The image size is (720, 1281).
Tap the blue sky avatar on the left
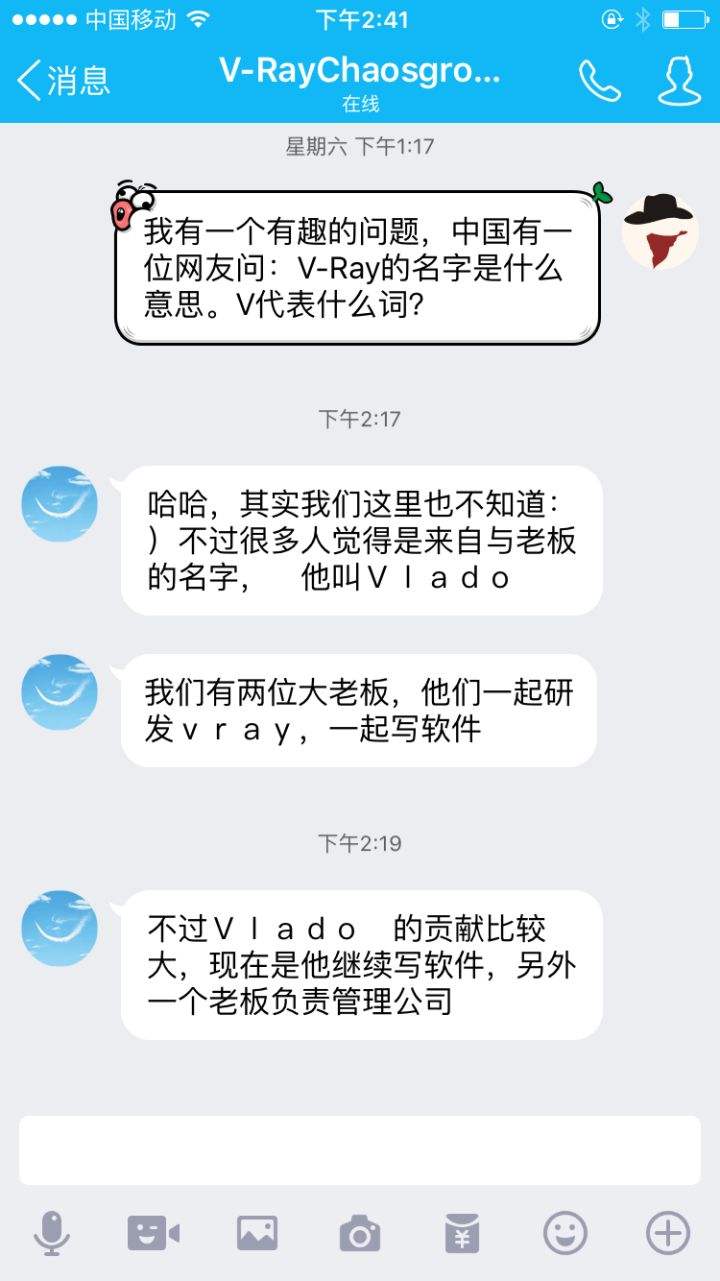(x=59, y=505)
